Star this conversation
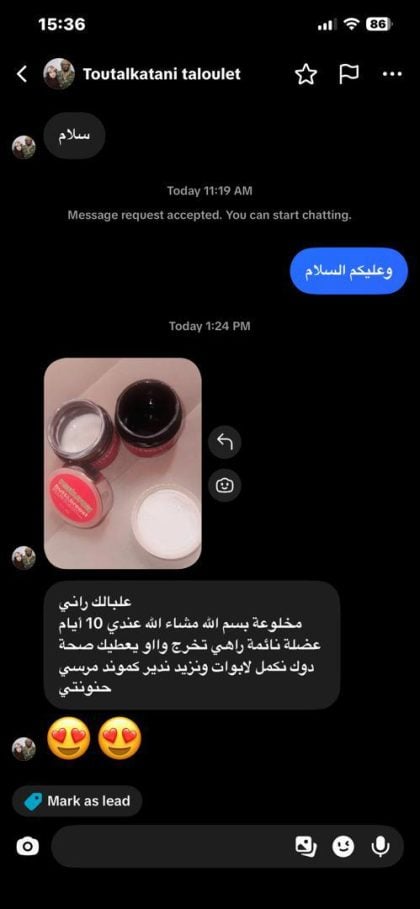 (x=306, y=74)
